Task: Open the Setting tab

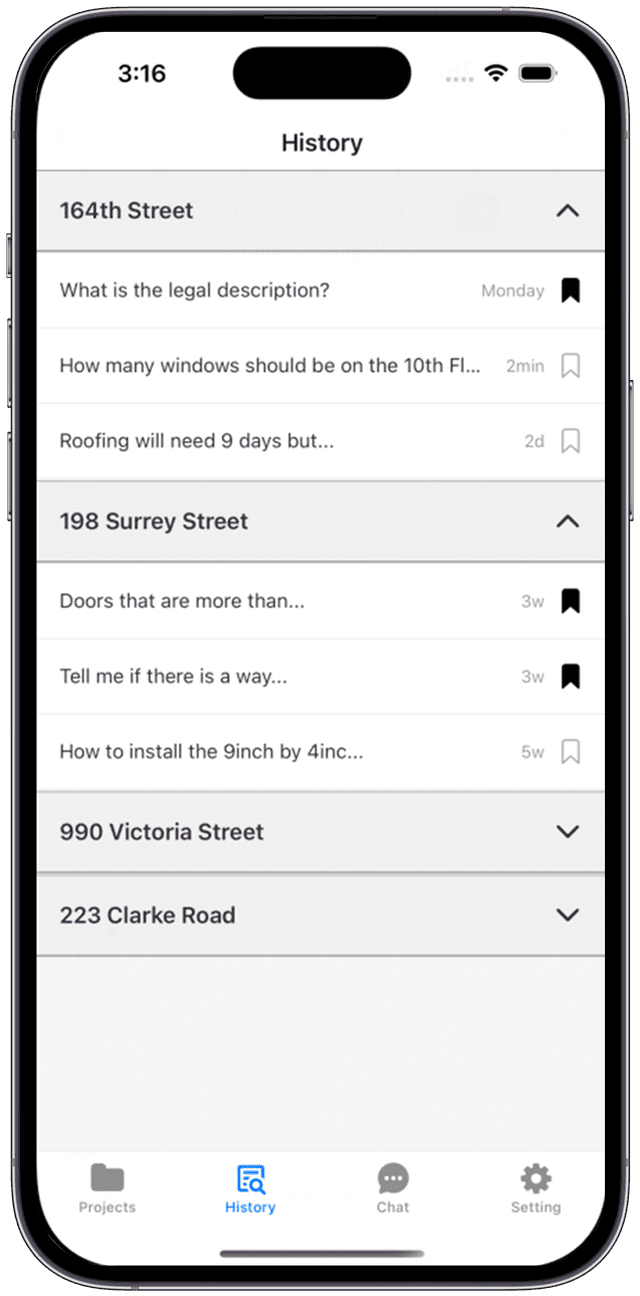Action: (536, 1188)
